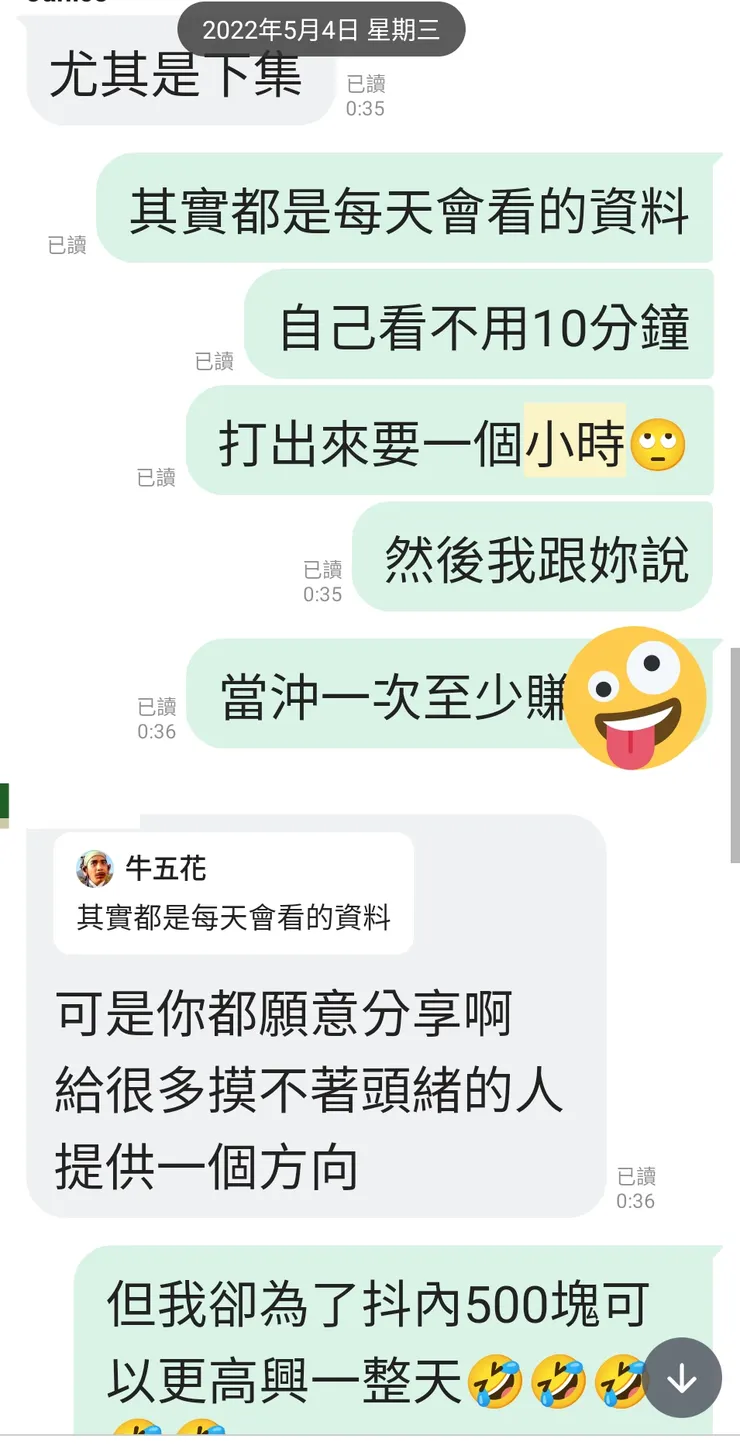Open the zany face emoji sticker
740x1452 pixels.
tap(637, 696)
